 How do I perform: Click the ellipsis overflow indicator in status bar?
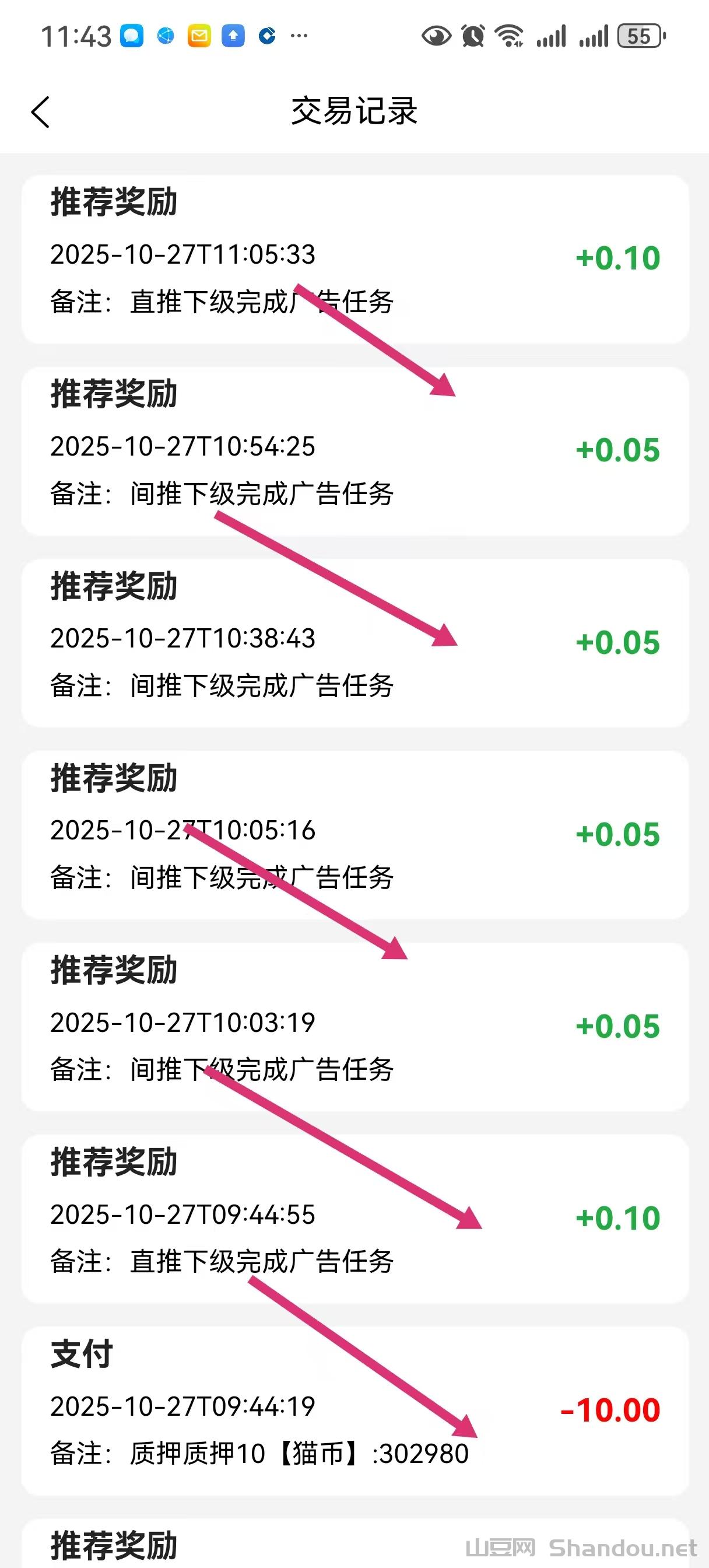click(301, 37)
